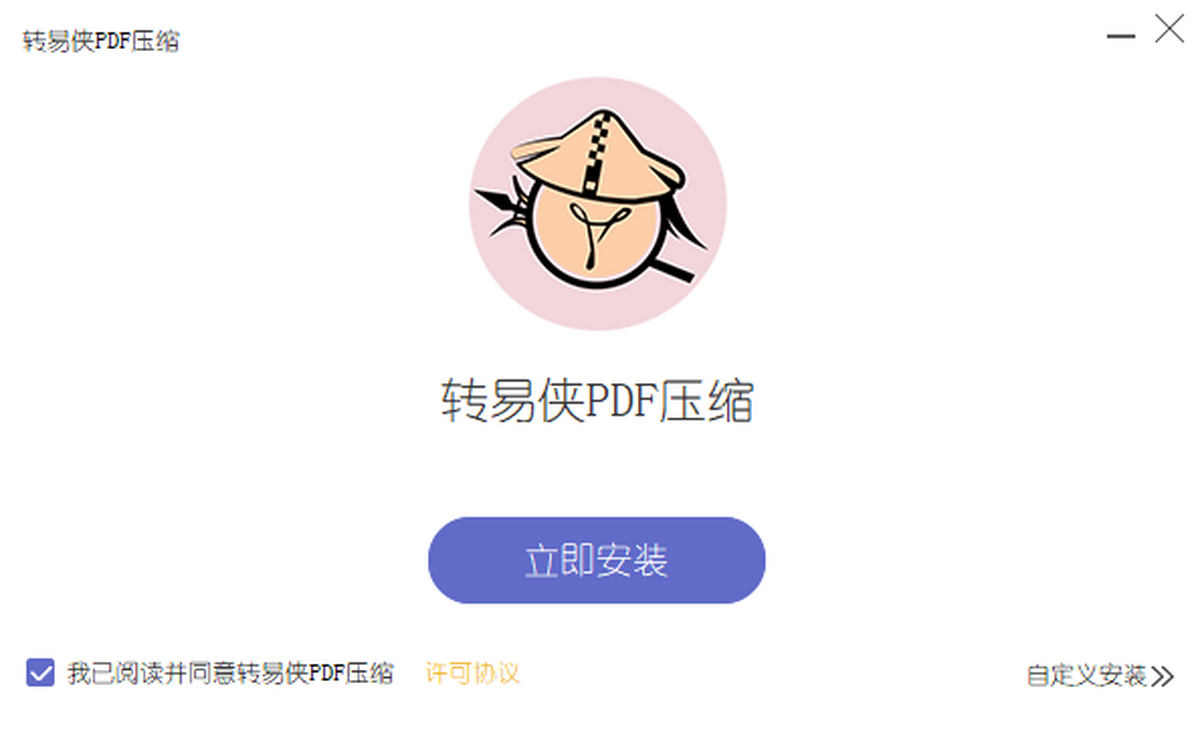Image resolution: width=1200 pixels, height=731 pixels.
Task: Minimize the installer window
Action: (1120, 36)
